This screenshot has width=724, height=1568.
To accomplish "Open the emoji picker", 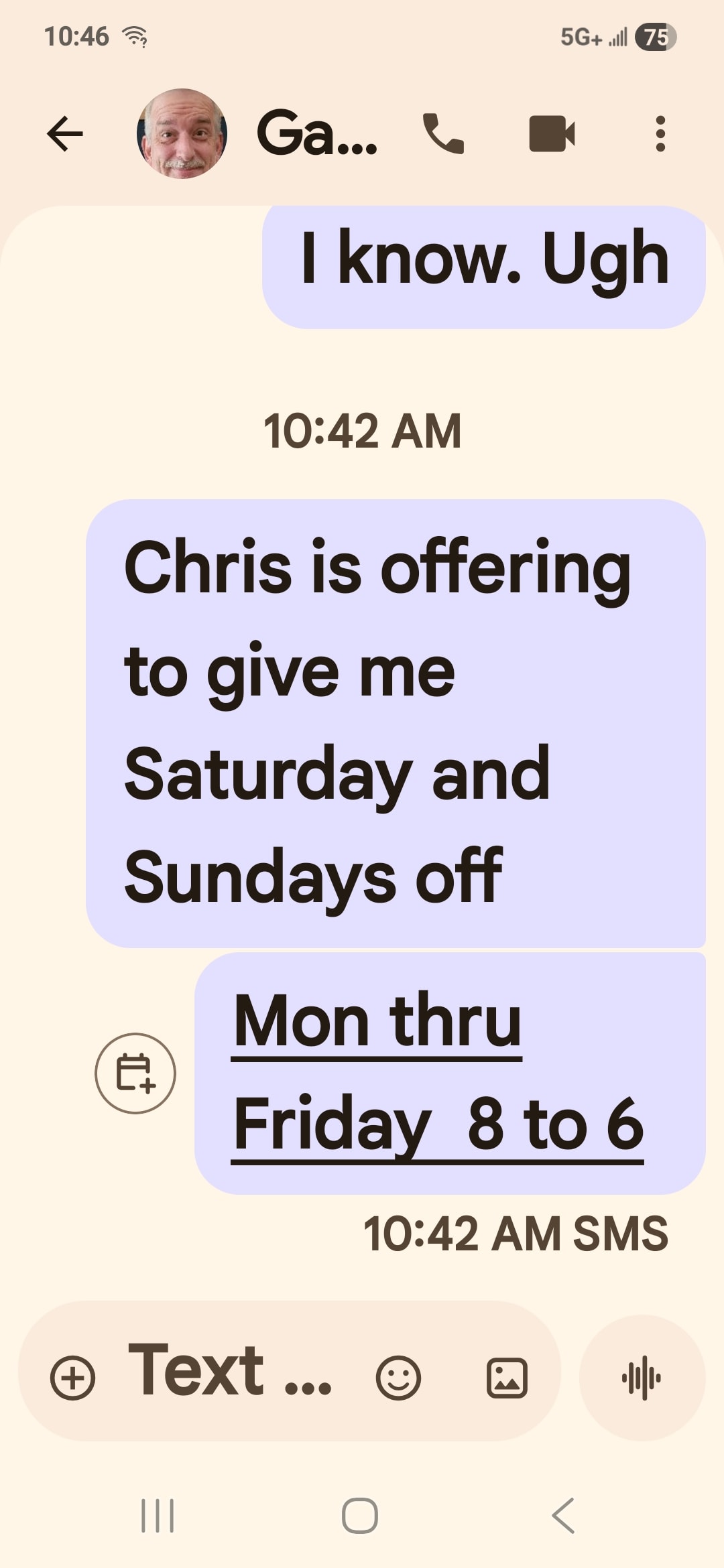I will click(x=398, y=1378).
